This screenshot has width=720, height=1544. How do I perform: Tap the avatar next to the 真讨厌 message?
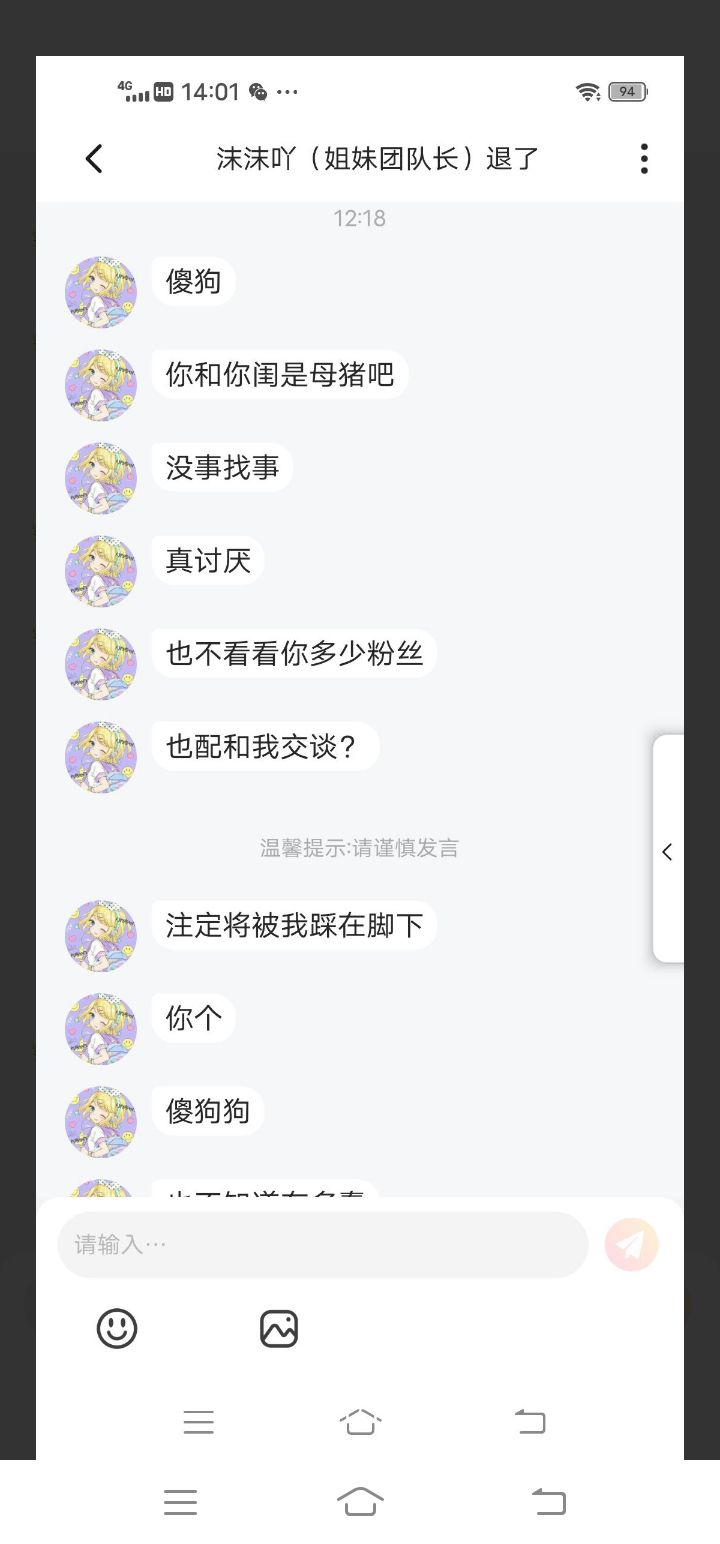coord(101,572)
